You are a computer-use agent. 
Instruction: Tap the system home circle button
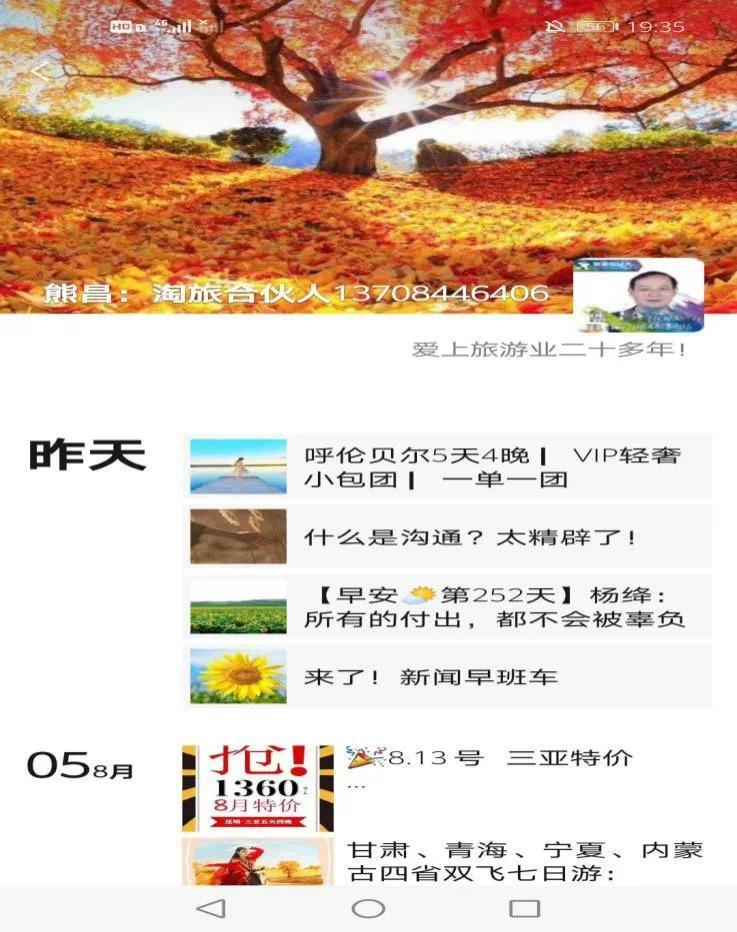point(368,908)
